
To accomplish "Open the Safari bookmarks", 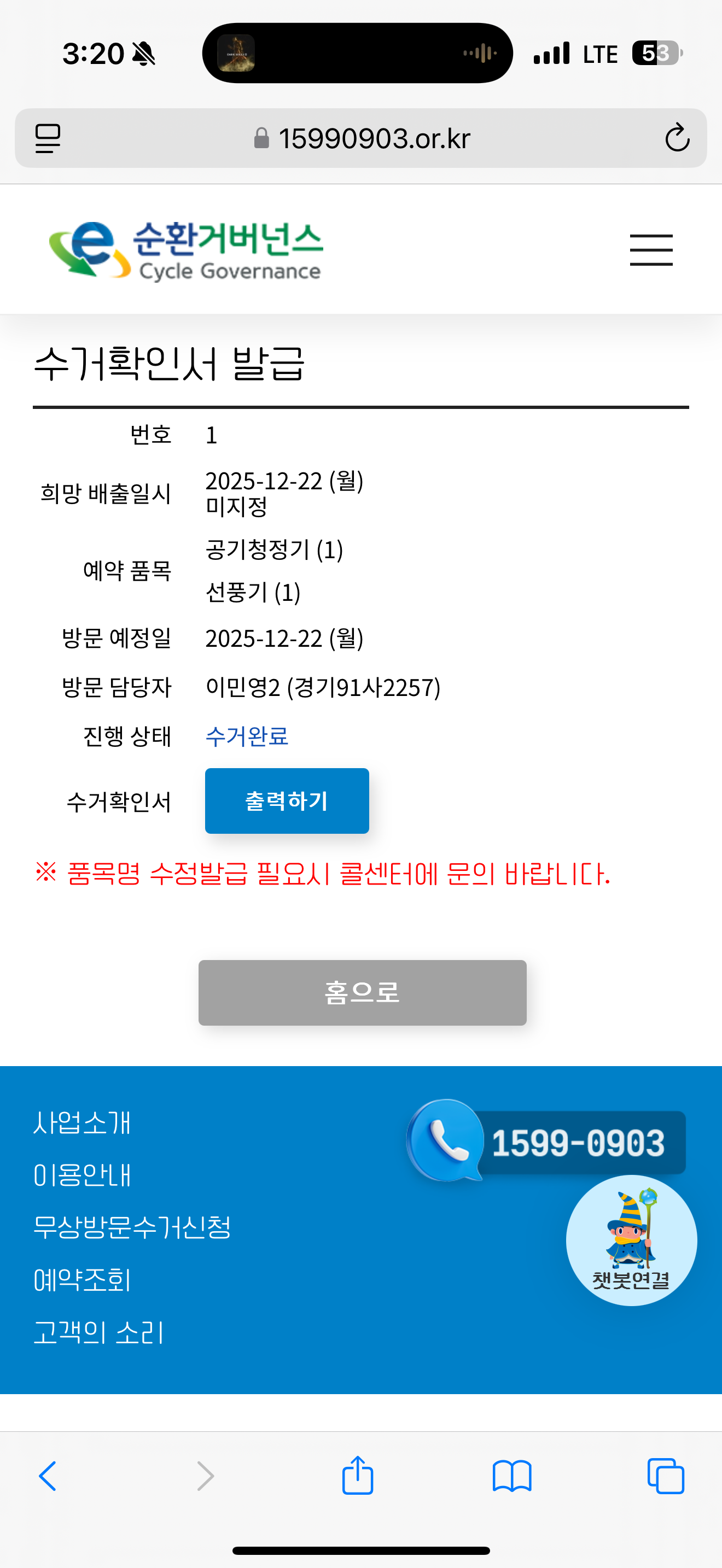I will [511, 1476].
